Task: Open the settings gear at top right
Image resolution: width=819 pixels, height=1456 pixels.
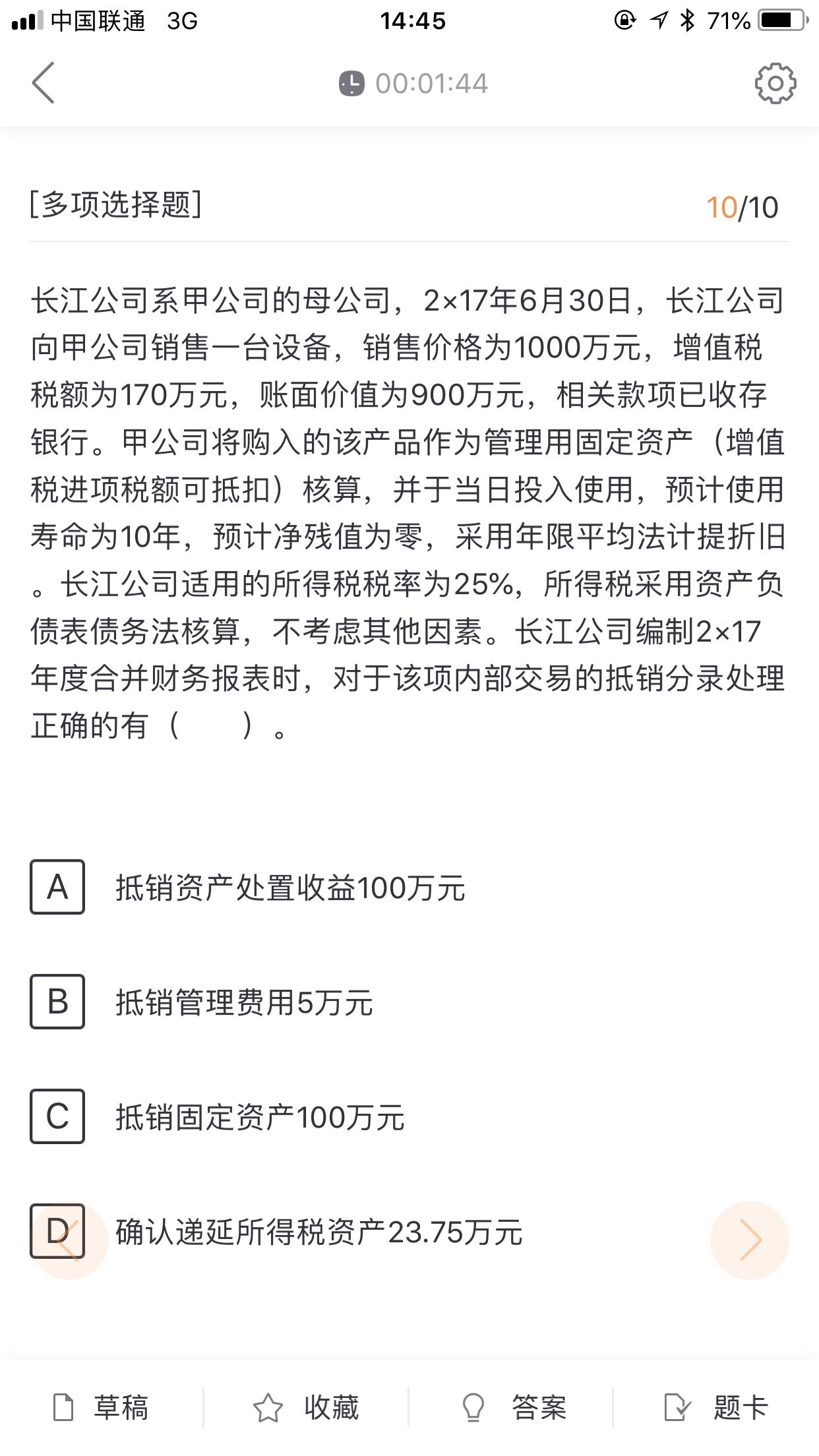Action: (775, 82)
